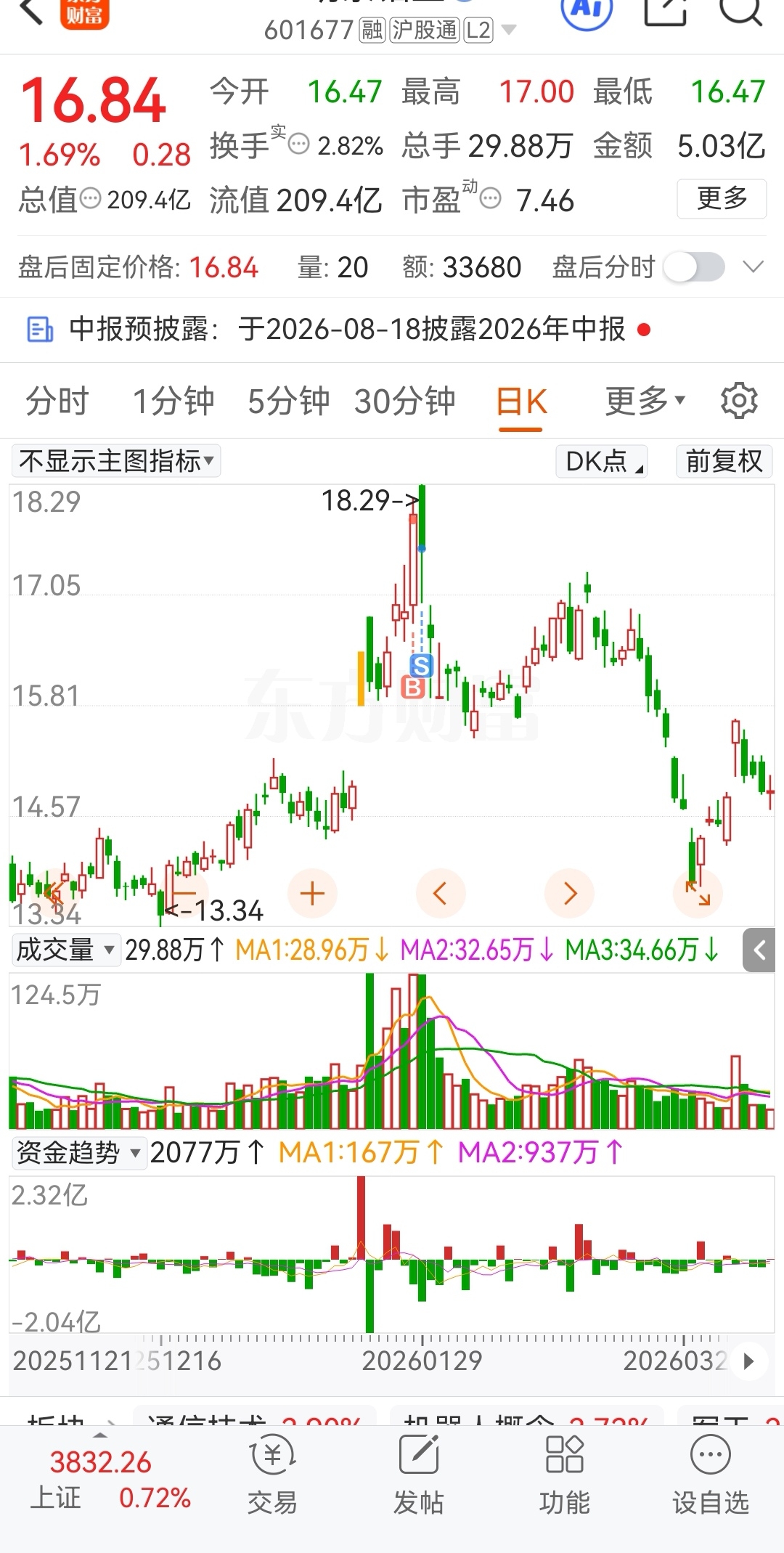Open the 成交量 indicator dropdown
The image size is (784, 1553).
[66, 949]
